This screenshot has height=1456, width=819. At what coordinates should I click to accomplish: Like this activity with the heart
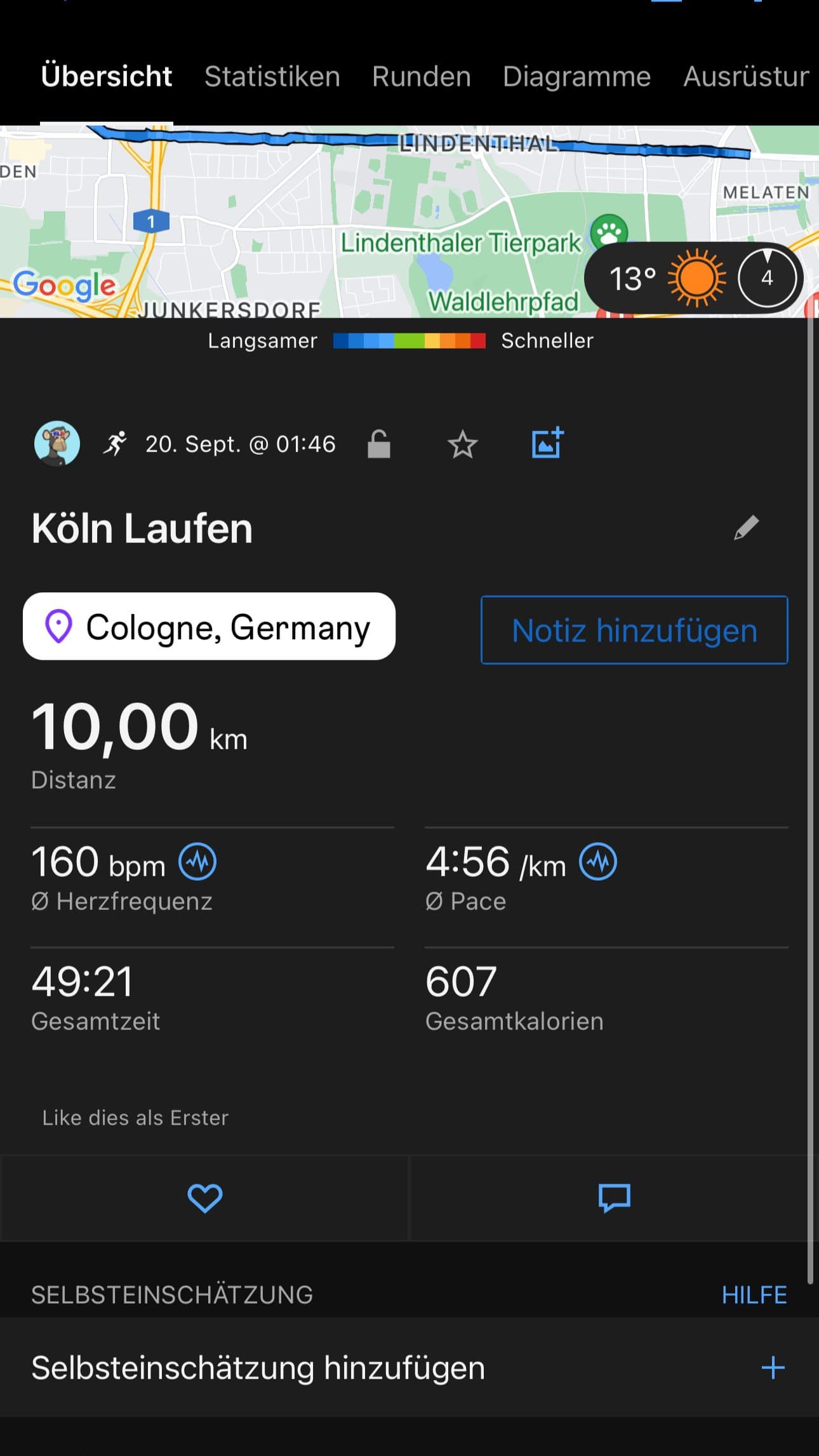204,1198
